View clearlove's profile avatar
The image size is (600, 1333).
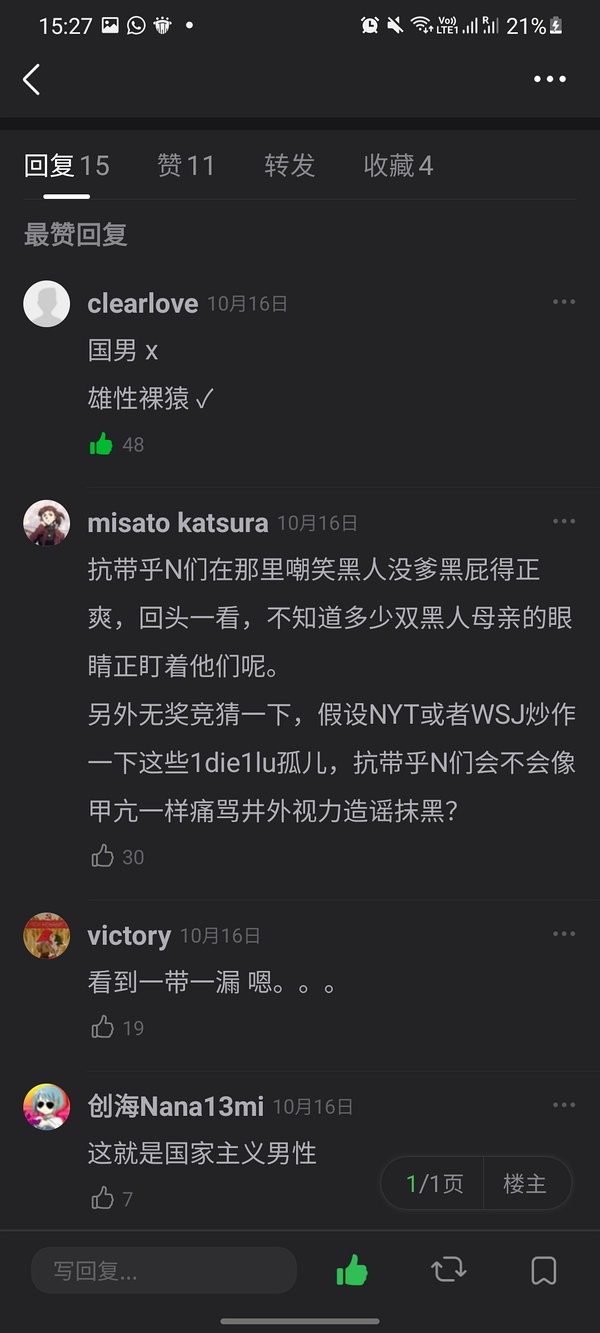click(47, 304)
